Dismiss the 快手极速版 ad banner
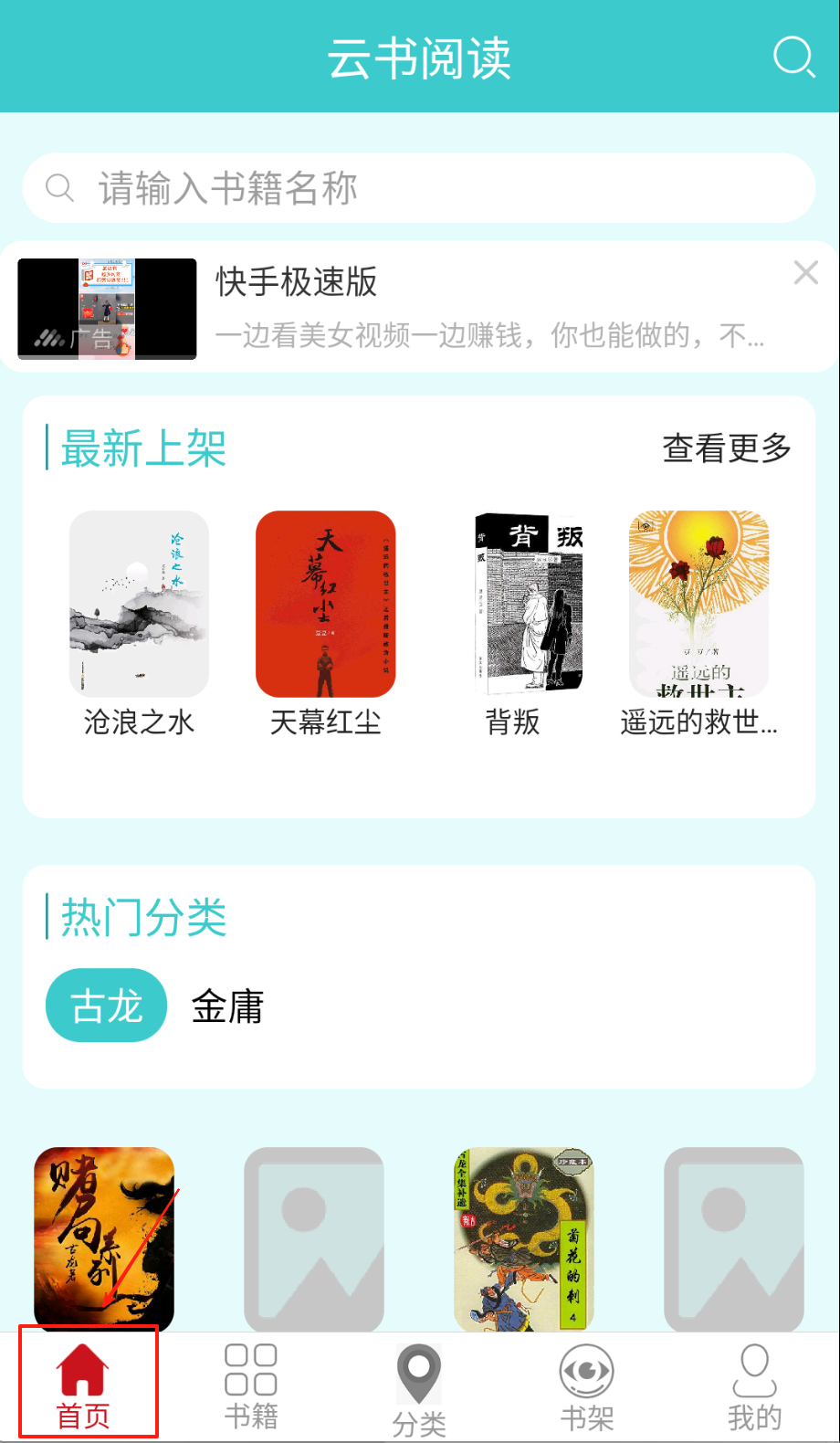Image resolution: width=840 pixels, height=1443 pixels. point(805,272)
